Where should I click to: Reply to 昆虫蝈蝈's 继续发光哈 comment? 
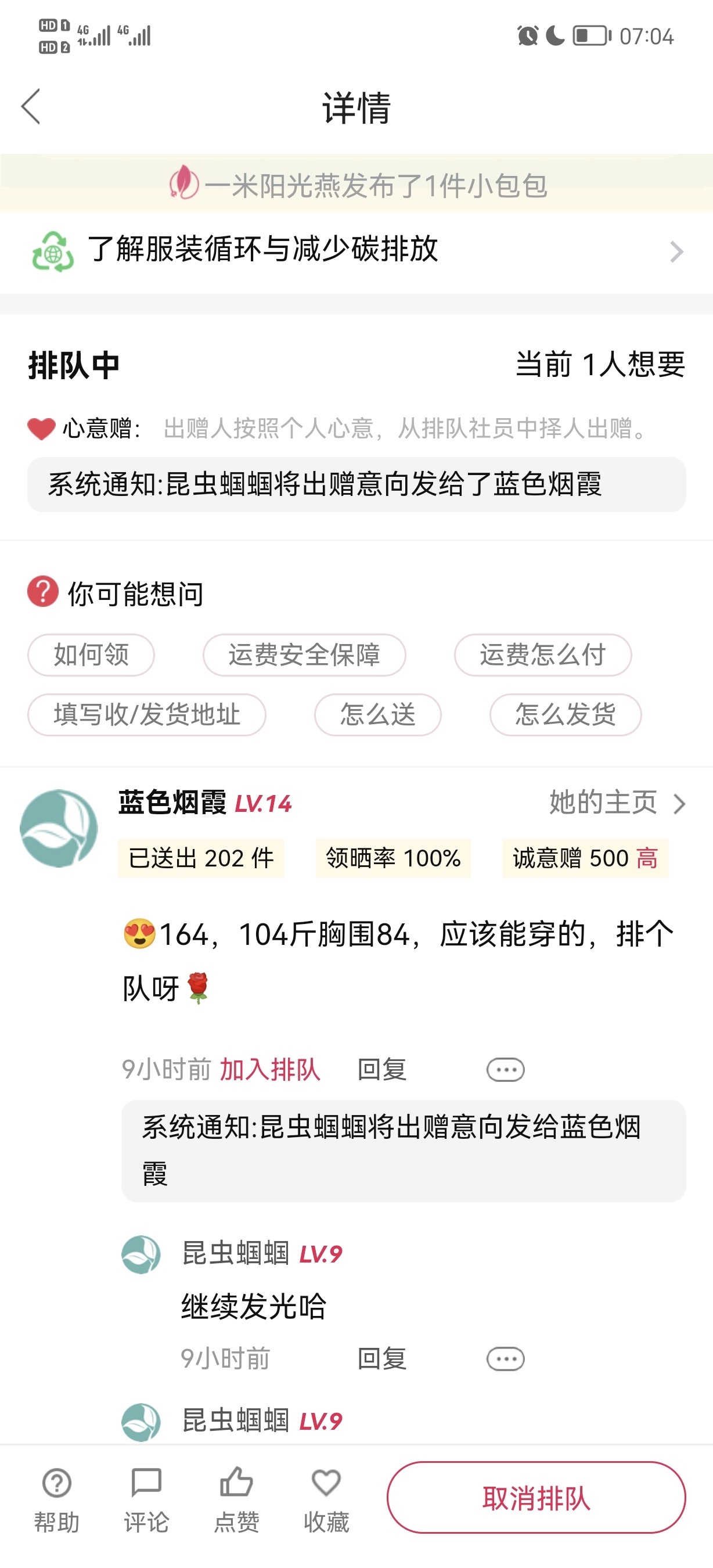point(382,1358)
